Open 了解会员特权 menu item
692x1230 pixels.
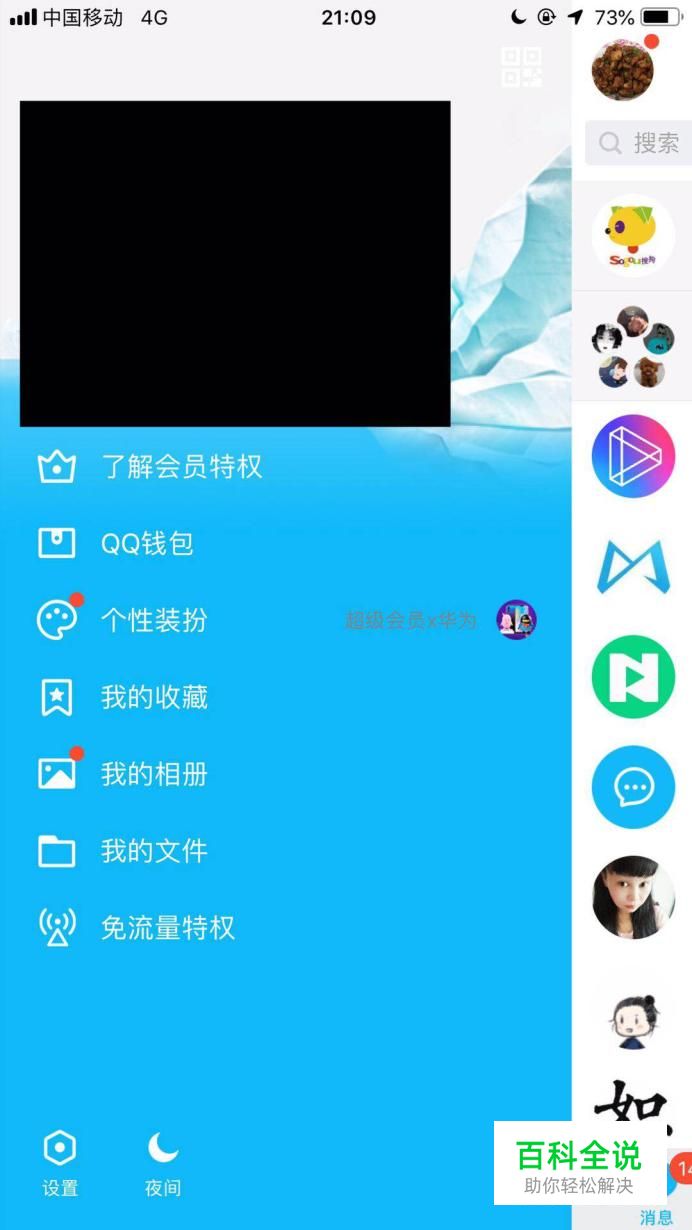(181, 467)
